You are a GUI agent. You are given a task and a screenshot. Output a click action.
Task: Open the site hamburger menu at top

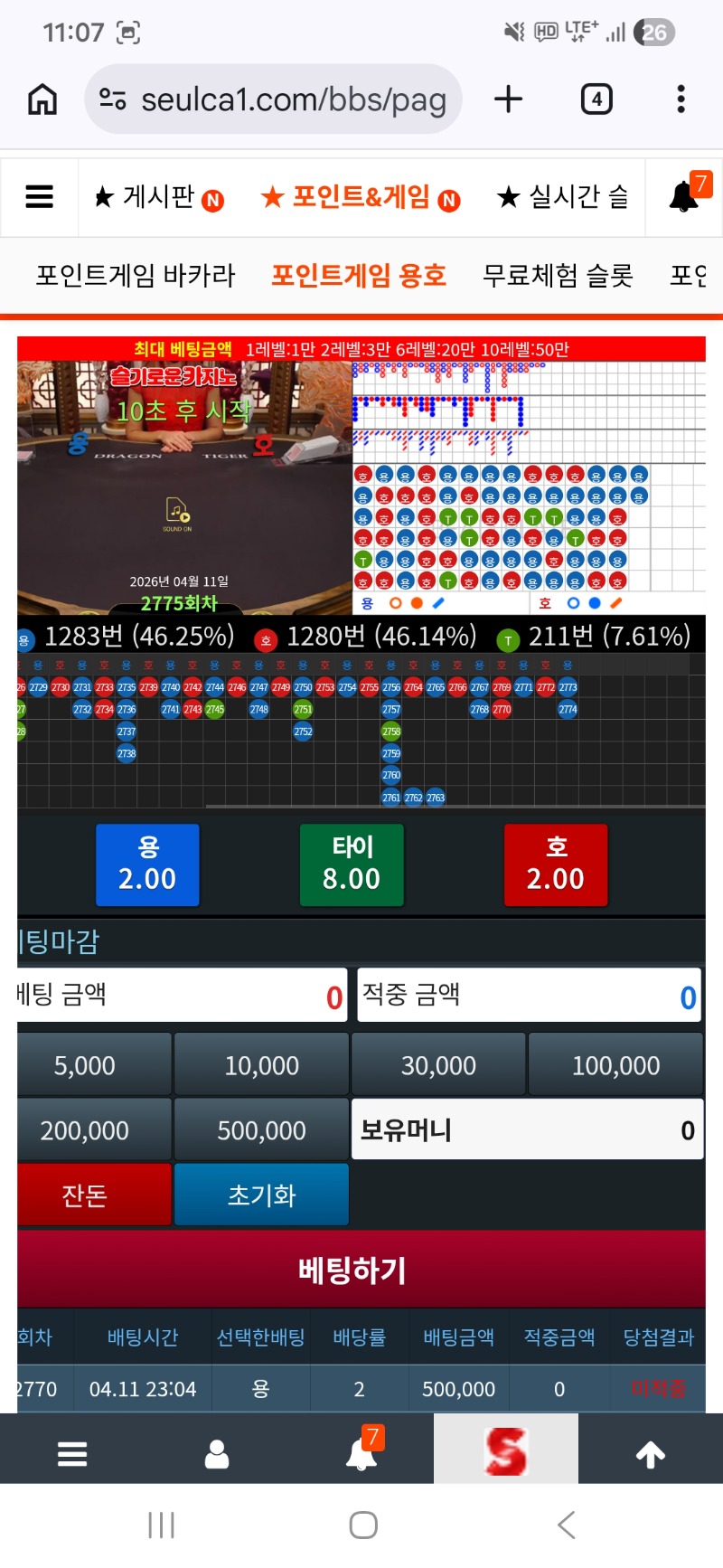click(39, 197)
